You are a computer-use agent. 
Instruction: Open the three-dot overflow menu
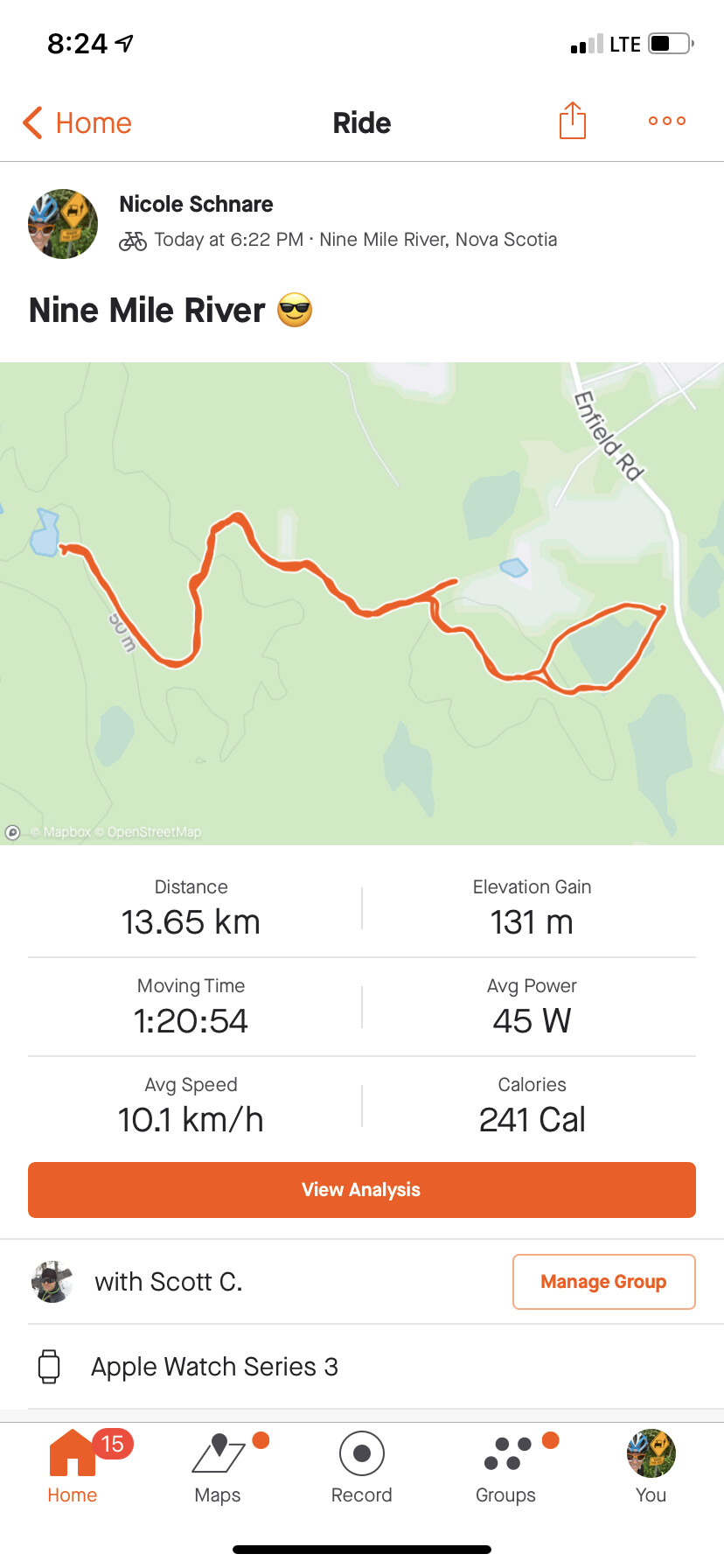[x=666, y=121]
